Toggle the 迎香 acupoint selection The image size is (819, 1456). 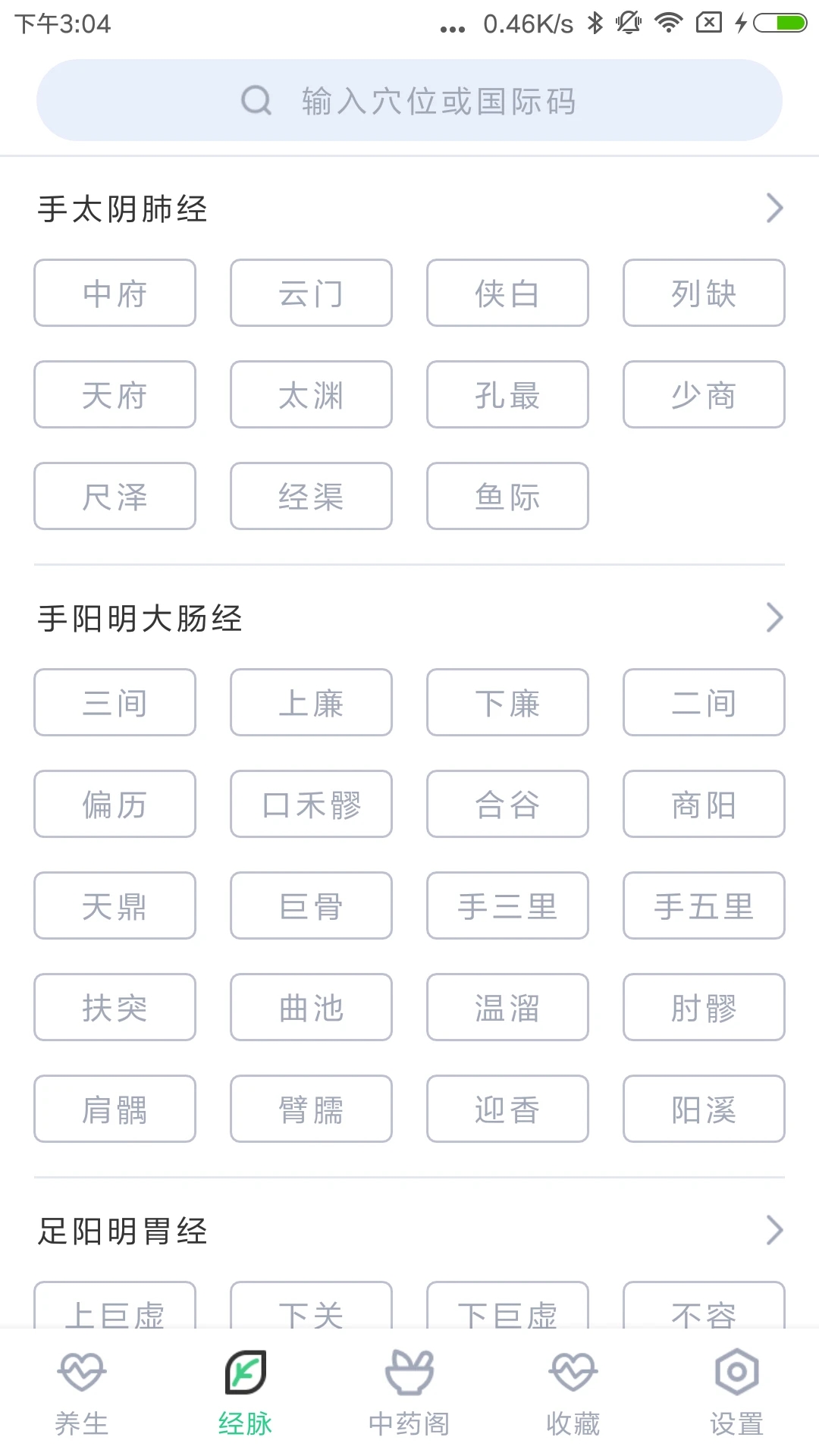[507, 1109]
